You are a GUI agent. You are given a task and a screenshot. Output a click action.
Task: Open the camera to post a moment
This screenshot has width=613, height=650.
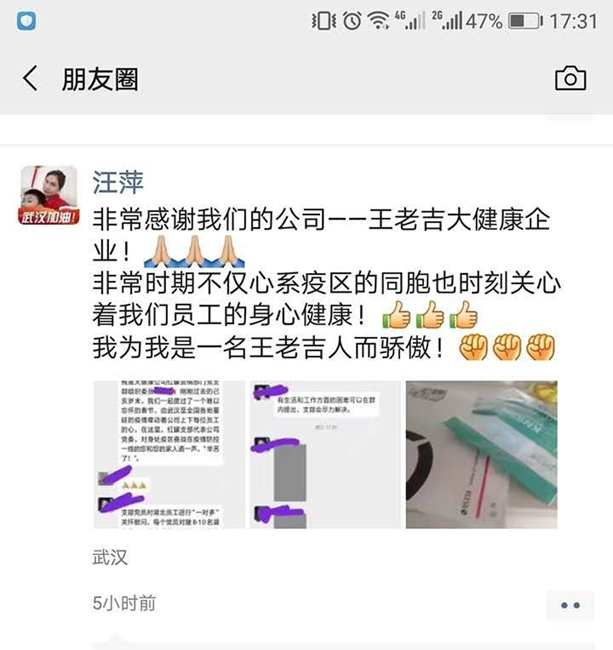(x=570, y=79)
